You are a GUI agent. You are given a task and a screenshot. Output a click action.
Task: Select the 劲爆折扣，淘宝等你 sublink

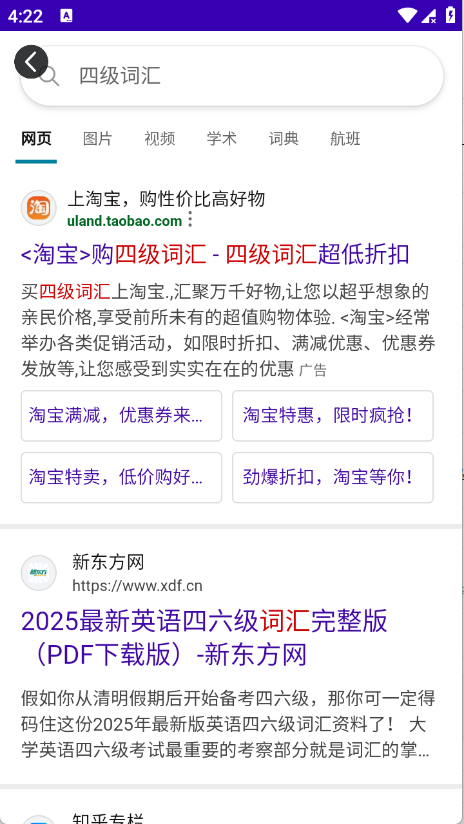point(333,478)
